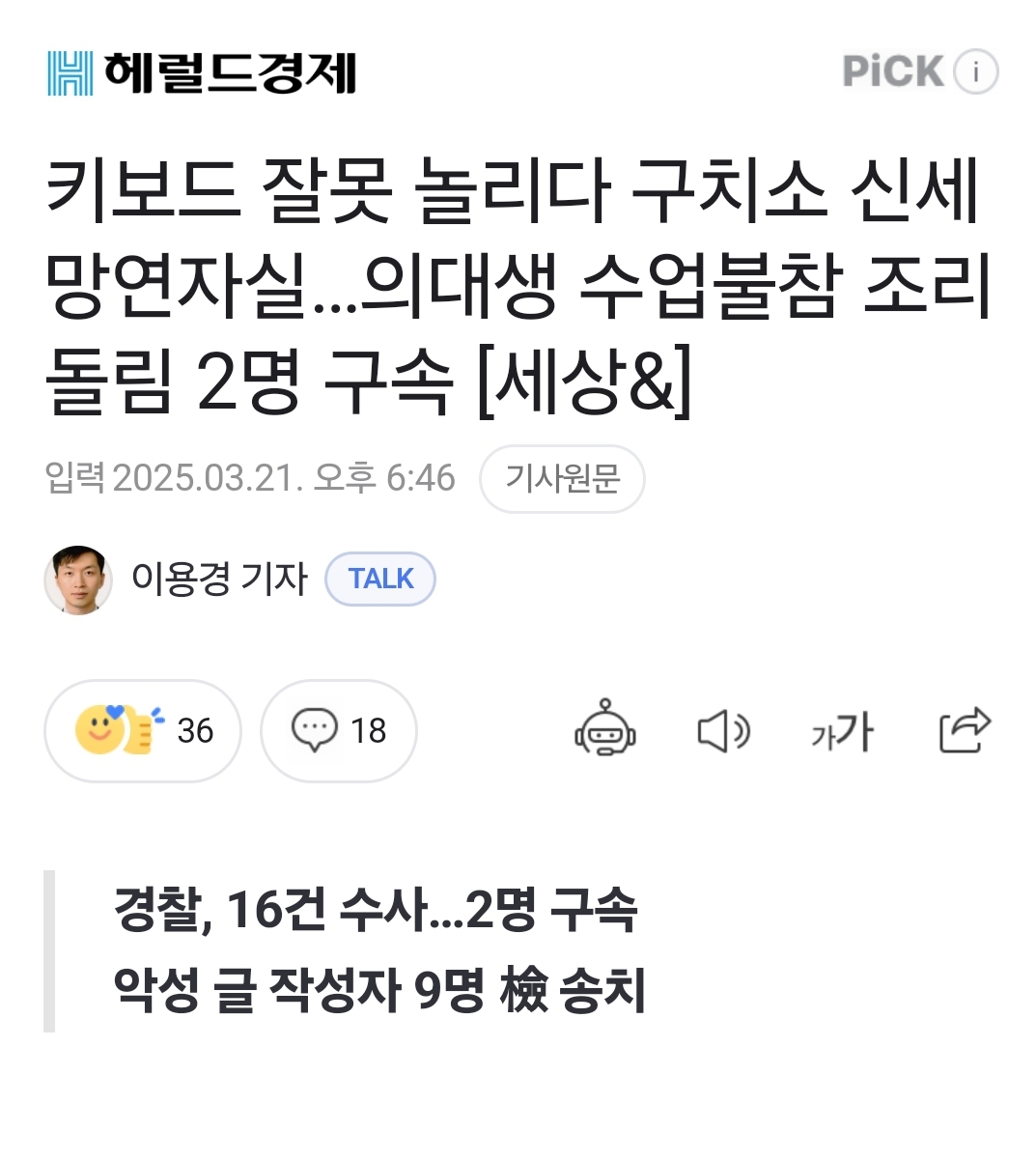Image resolution: width=1036 pixels, height=1160 pixels.
Task: Open the reactions button with 36
Action: click(x=143, y=731)
